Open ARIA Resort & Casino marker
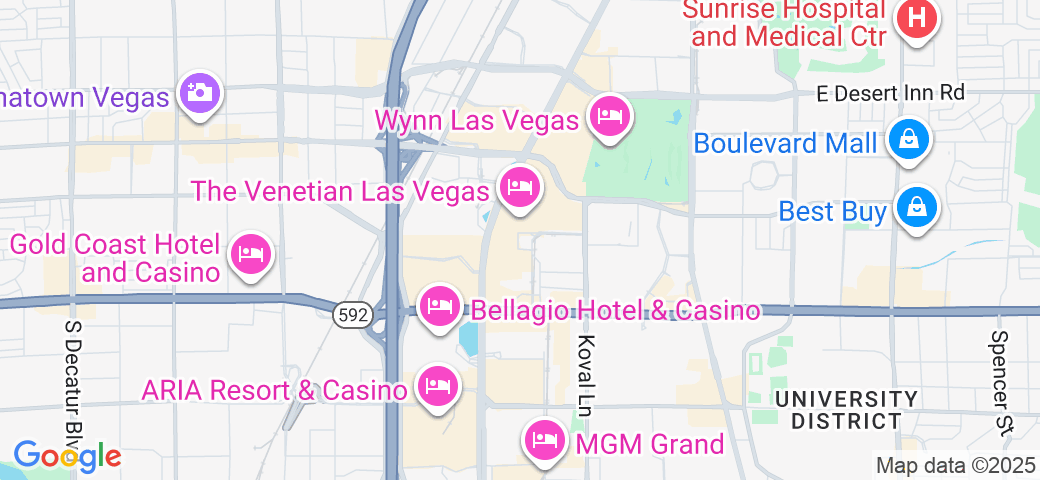The width and height of the screenshot is (1040, 480). [x=436, y=385]
